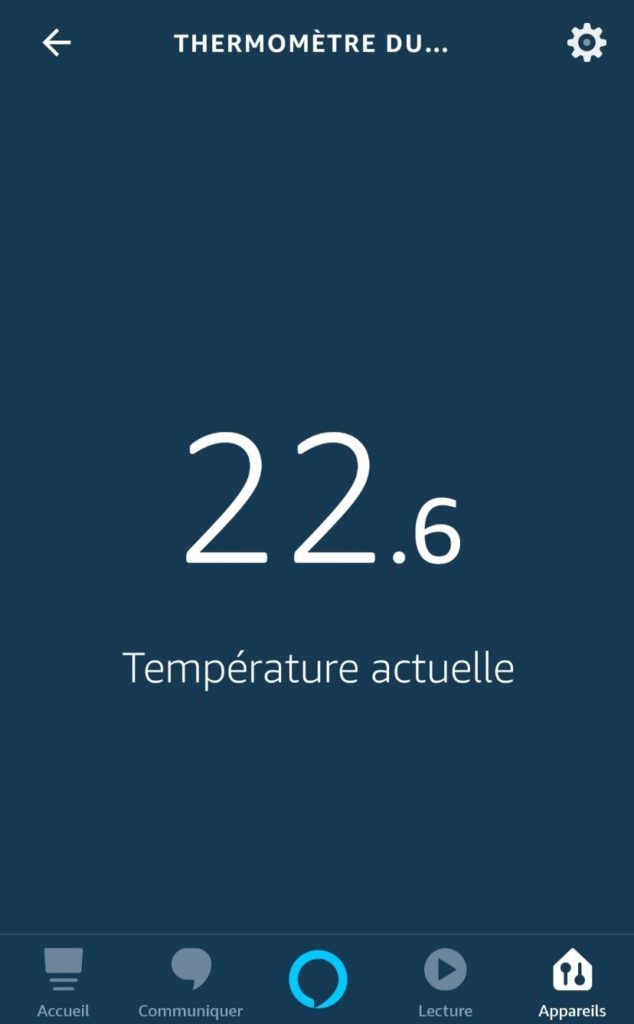Open the thermometer settings gear
Image resolution: width=634 pixels, height=1024 pixels.
pyautogui.click(x=586, y=42)
